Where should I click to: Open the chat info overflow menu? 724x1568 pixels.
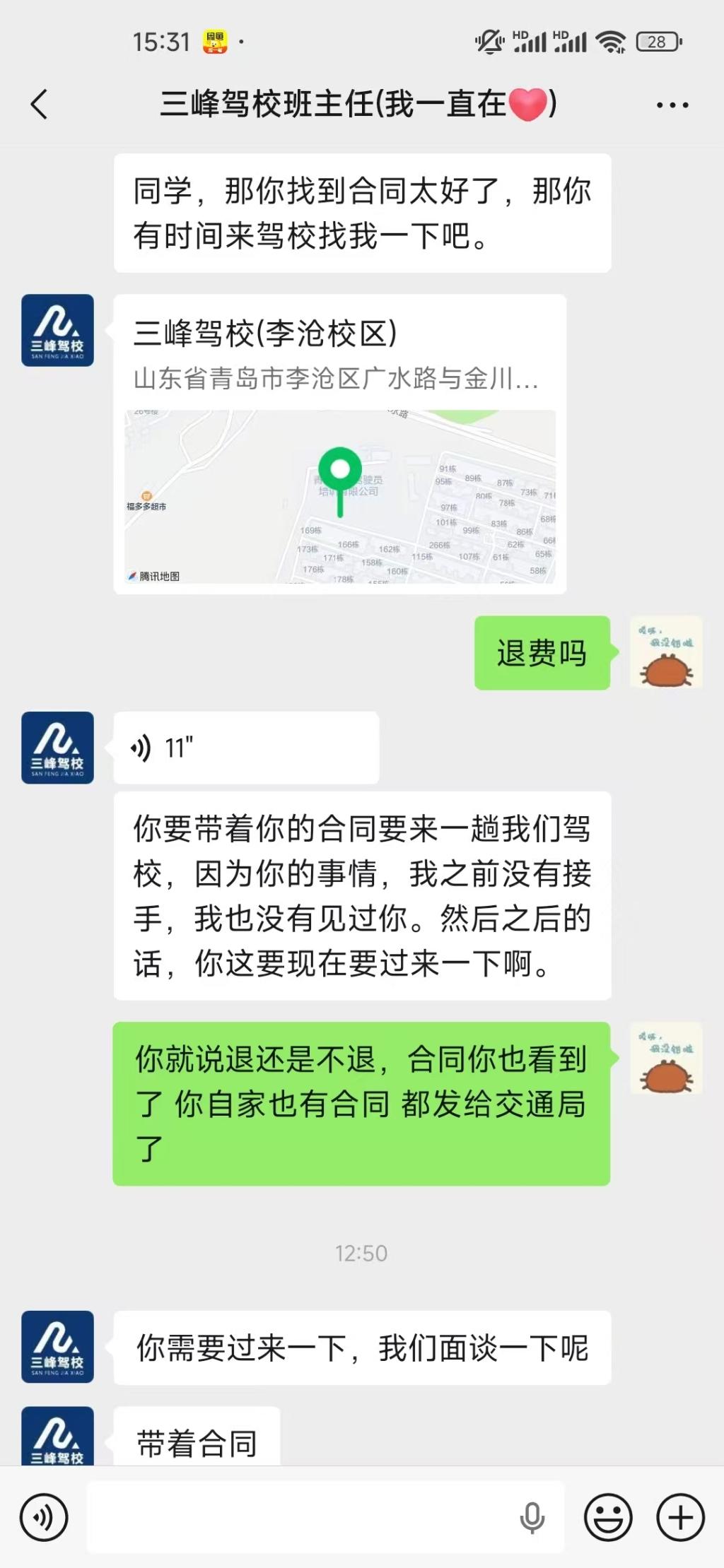(x=672, y=105)
